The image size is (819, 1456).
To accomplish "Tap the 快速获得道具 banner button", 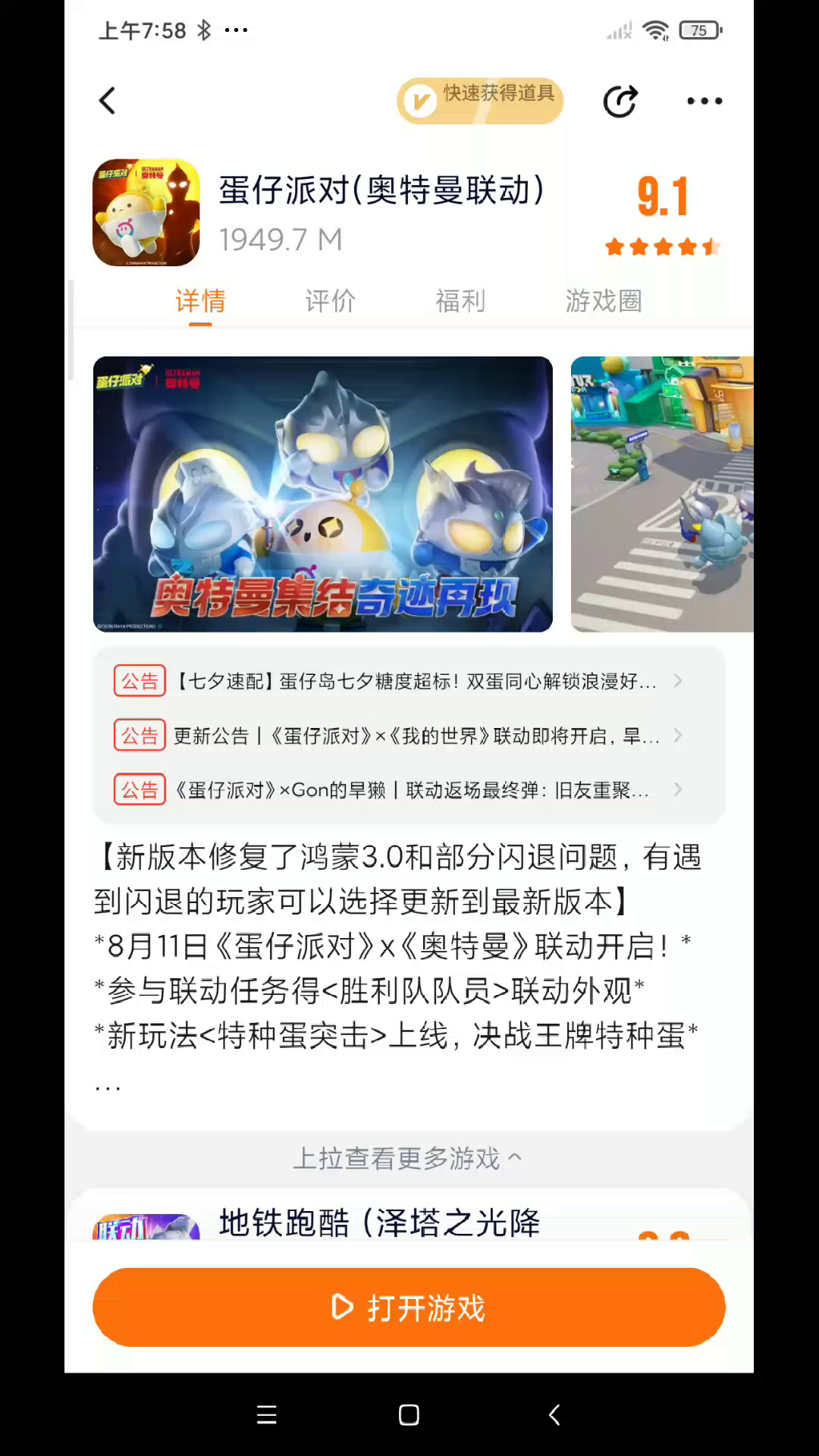I will coord(480,100).
